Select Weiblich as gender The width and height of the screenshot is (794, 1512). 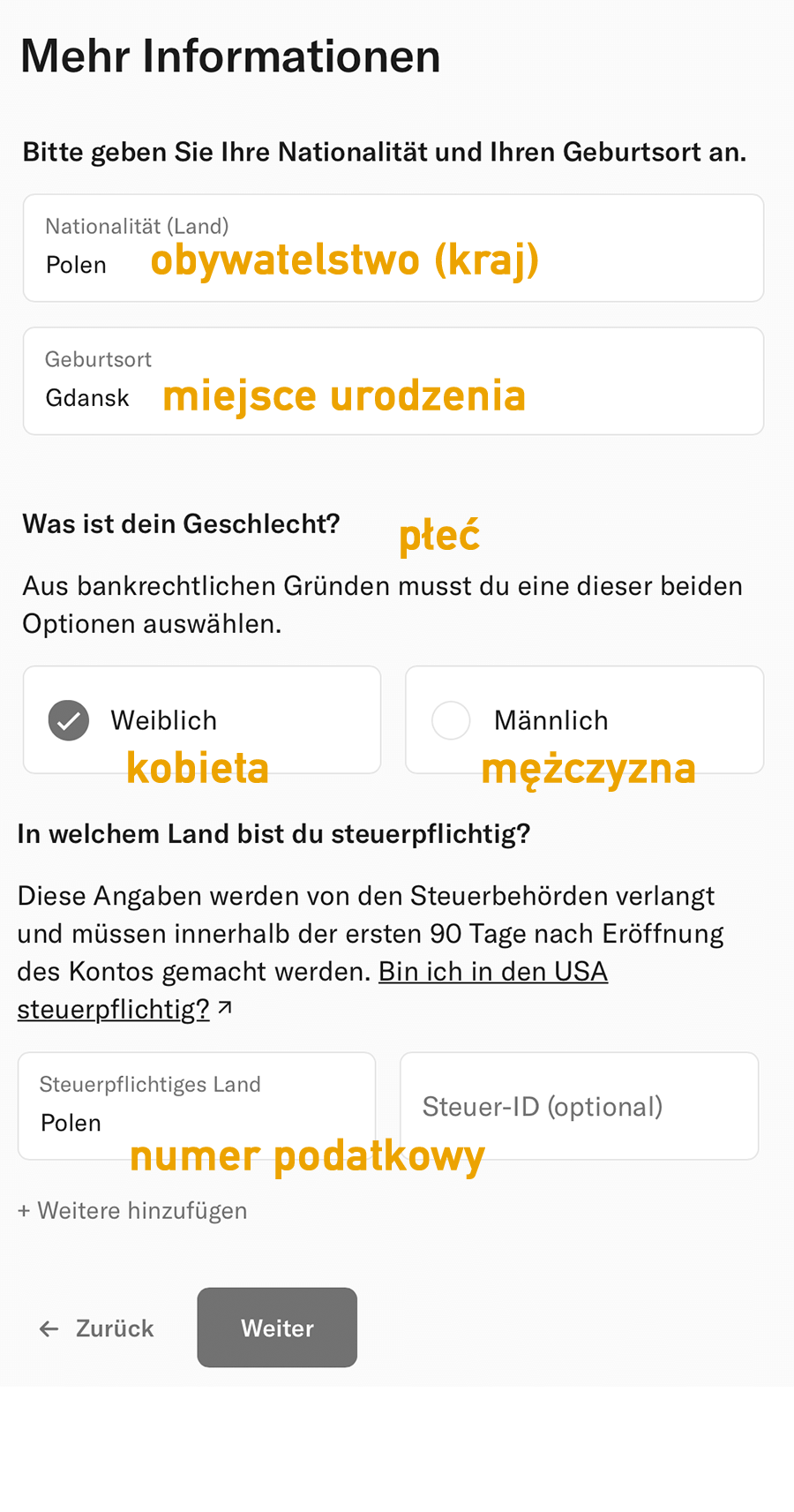pos(202,720)
